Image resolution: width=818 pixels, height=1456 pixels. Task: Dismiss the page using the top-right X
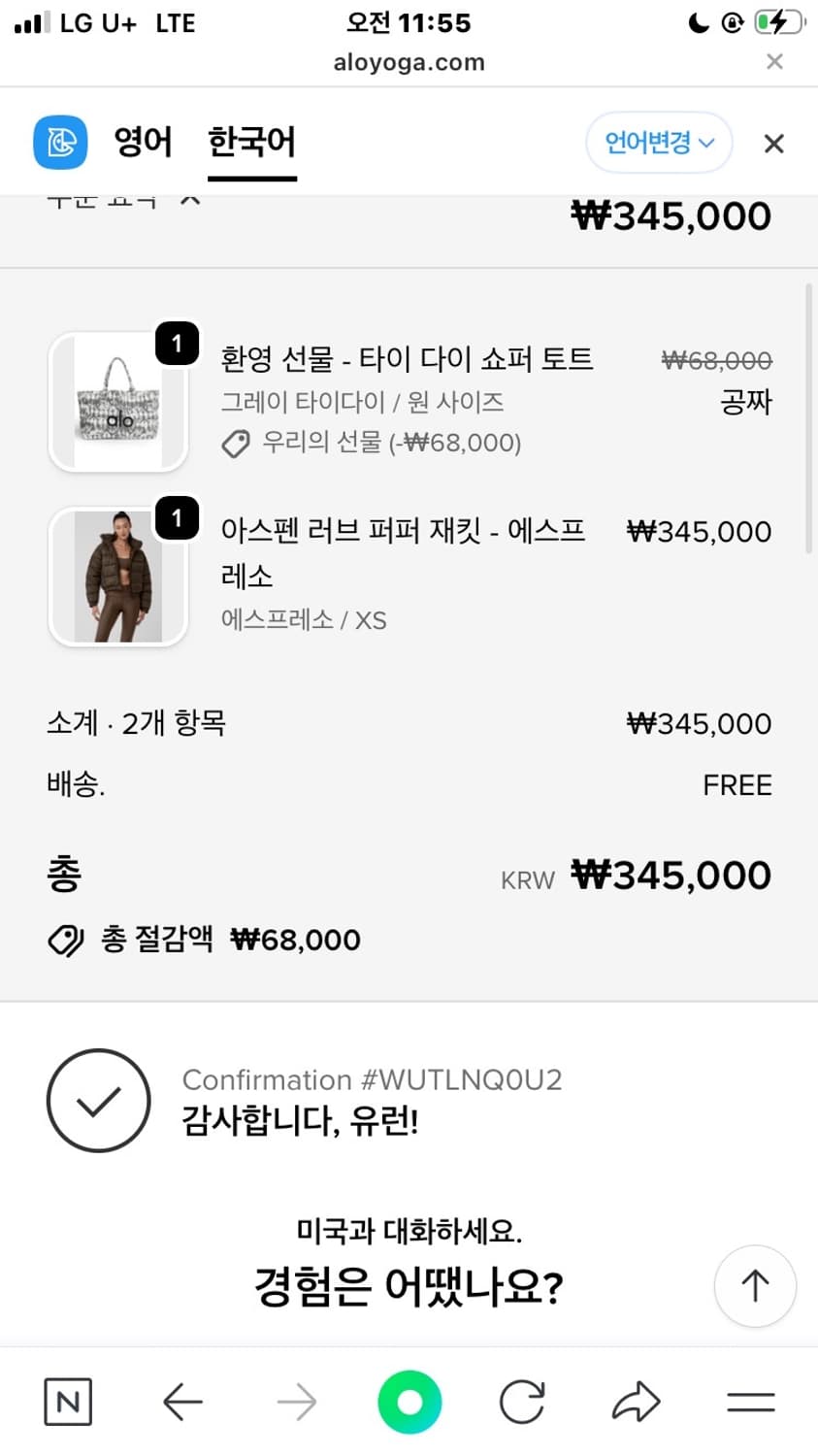(774, 61)
